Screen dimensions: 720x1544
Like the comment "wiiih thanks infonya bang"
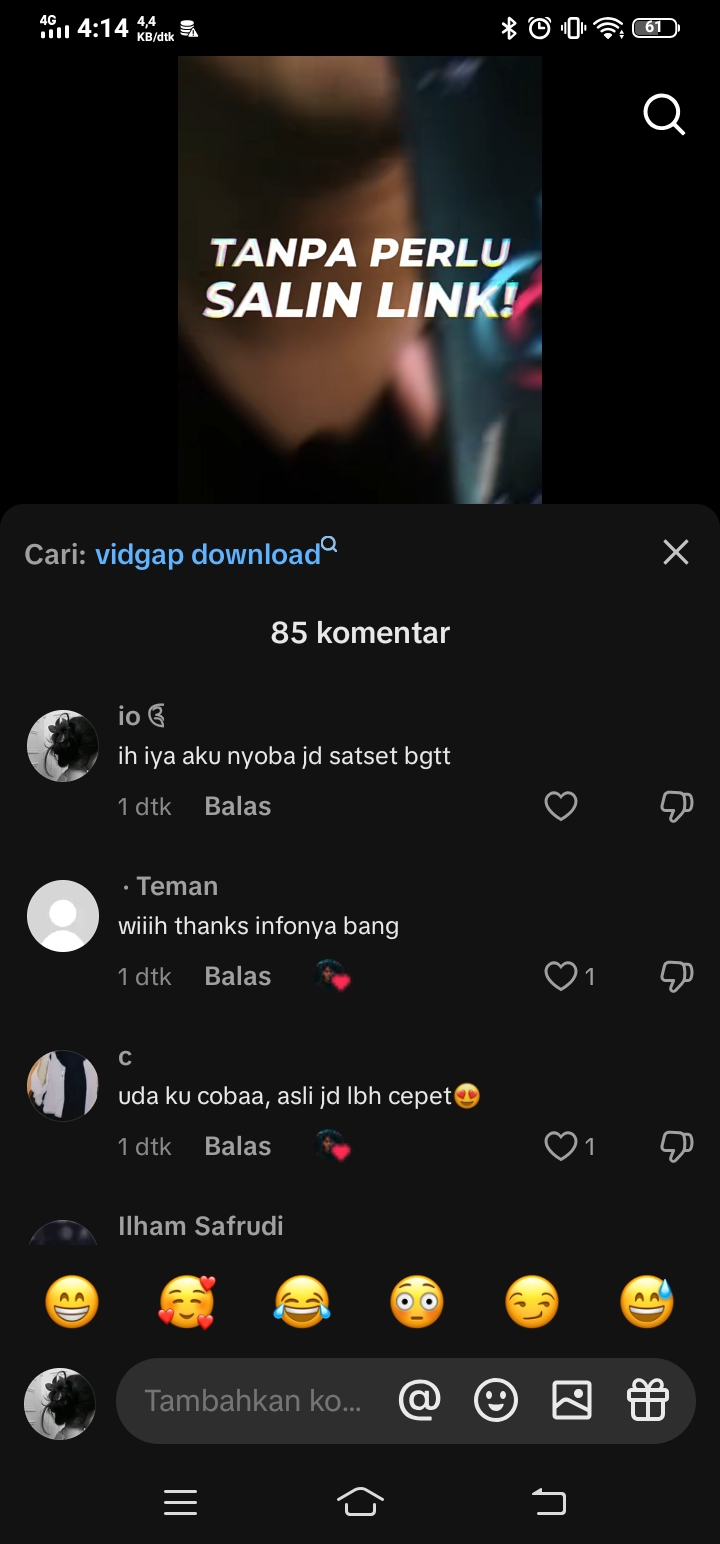click(561, 976)
